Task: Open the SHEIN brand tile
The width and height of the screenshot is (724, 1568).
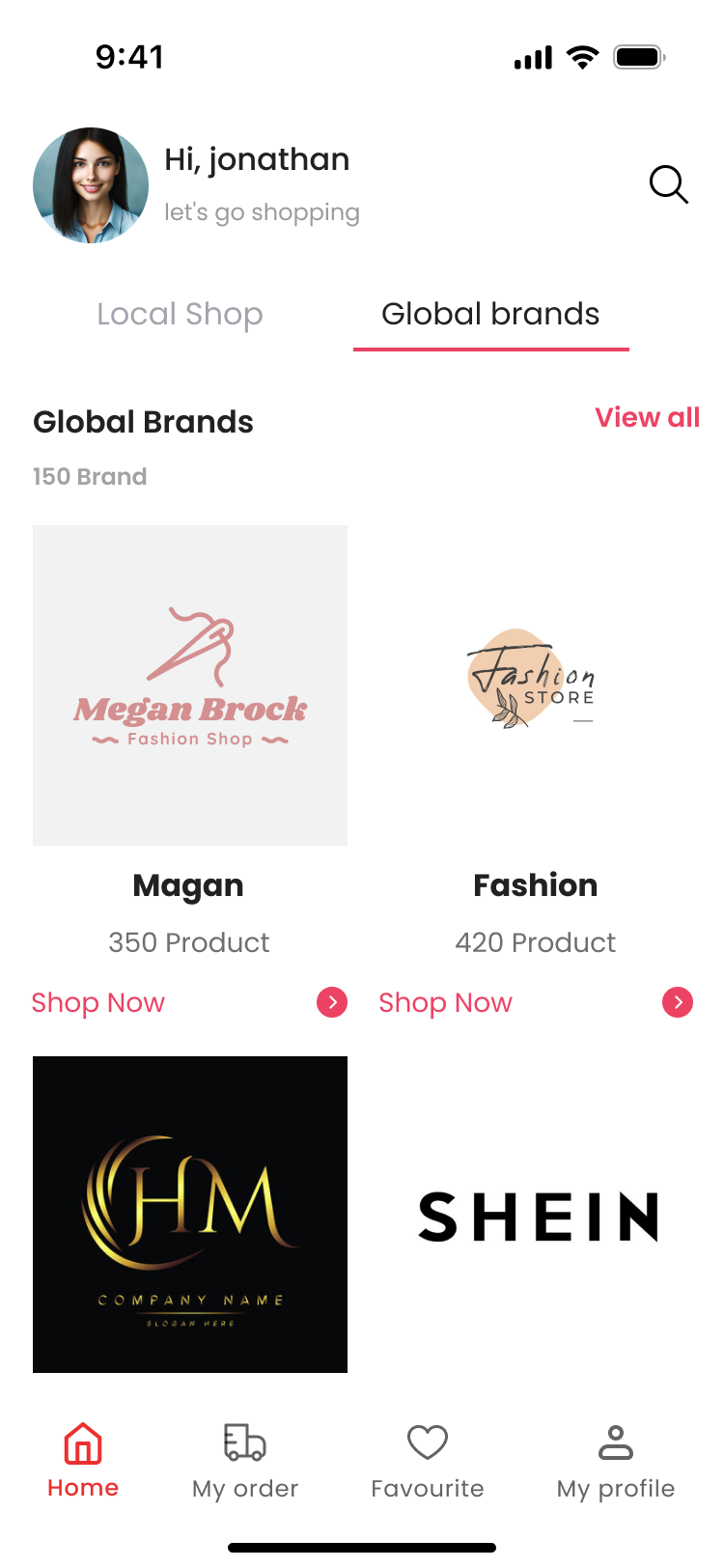Action: tap(538, 1216)
